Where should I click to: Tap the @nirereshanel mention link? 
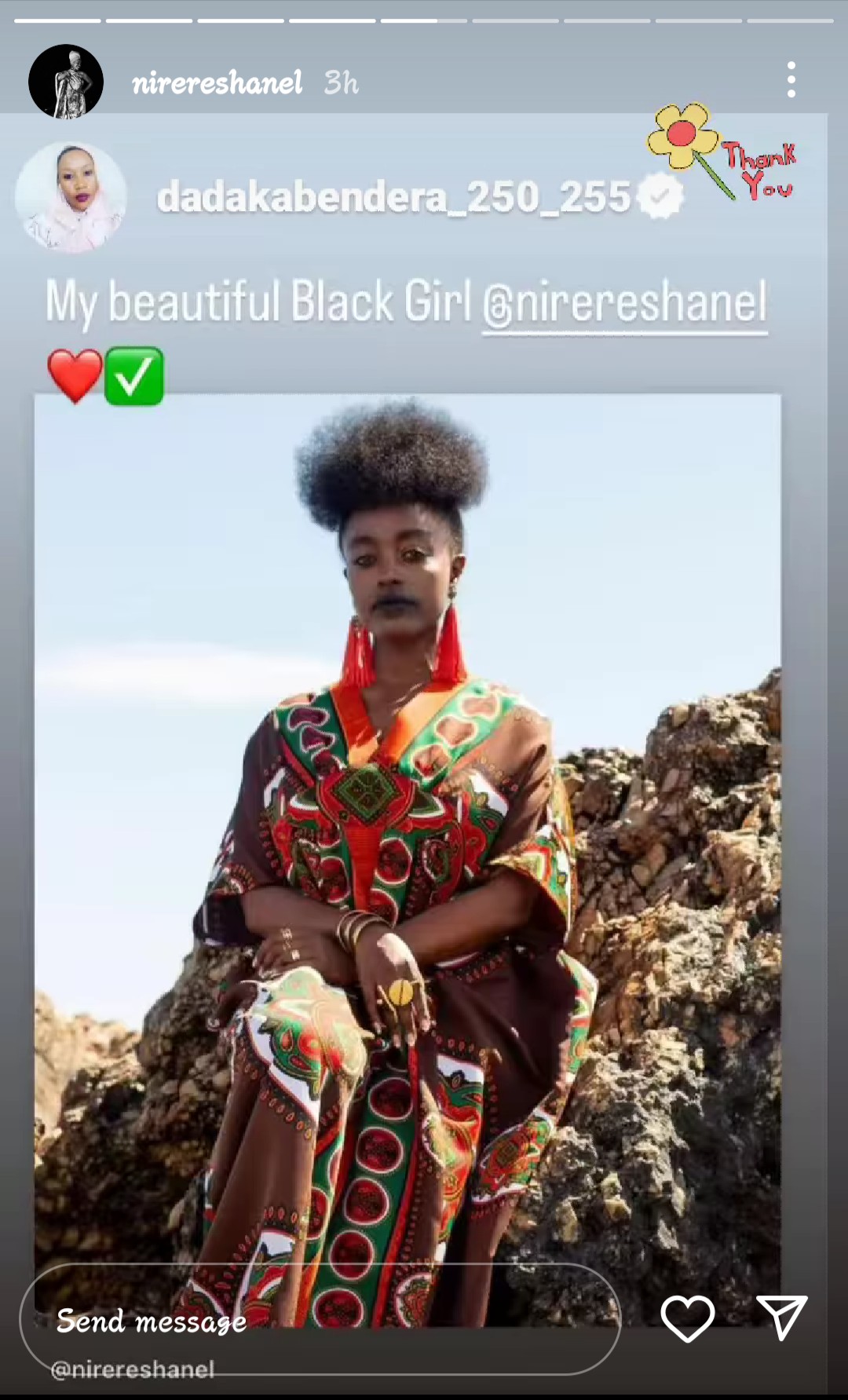tap(625, 303)
